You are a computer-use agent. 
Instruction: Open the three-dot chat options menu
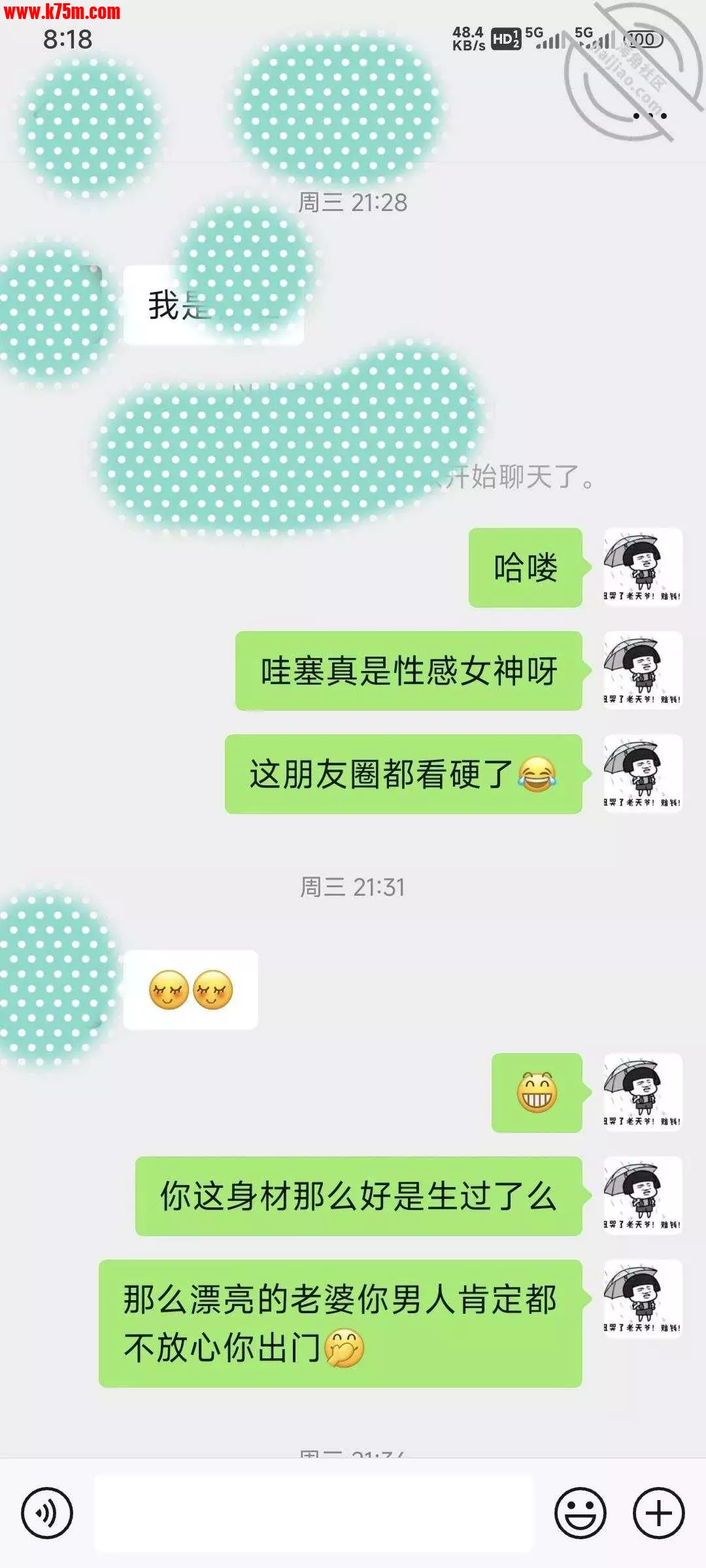point(650,116)
